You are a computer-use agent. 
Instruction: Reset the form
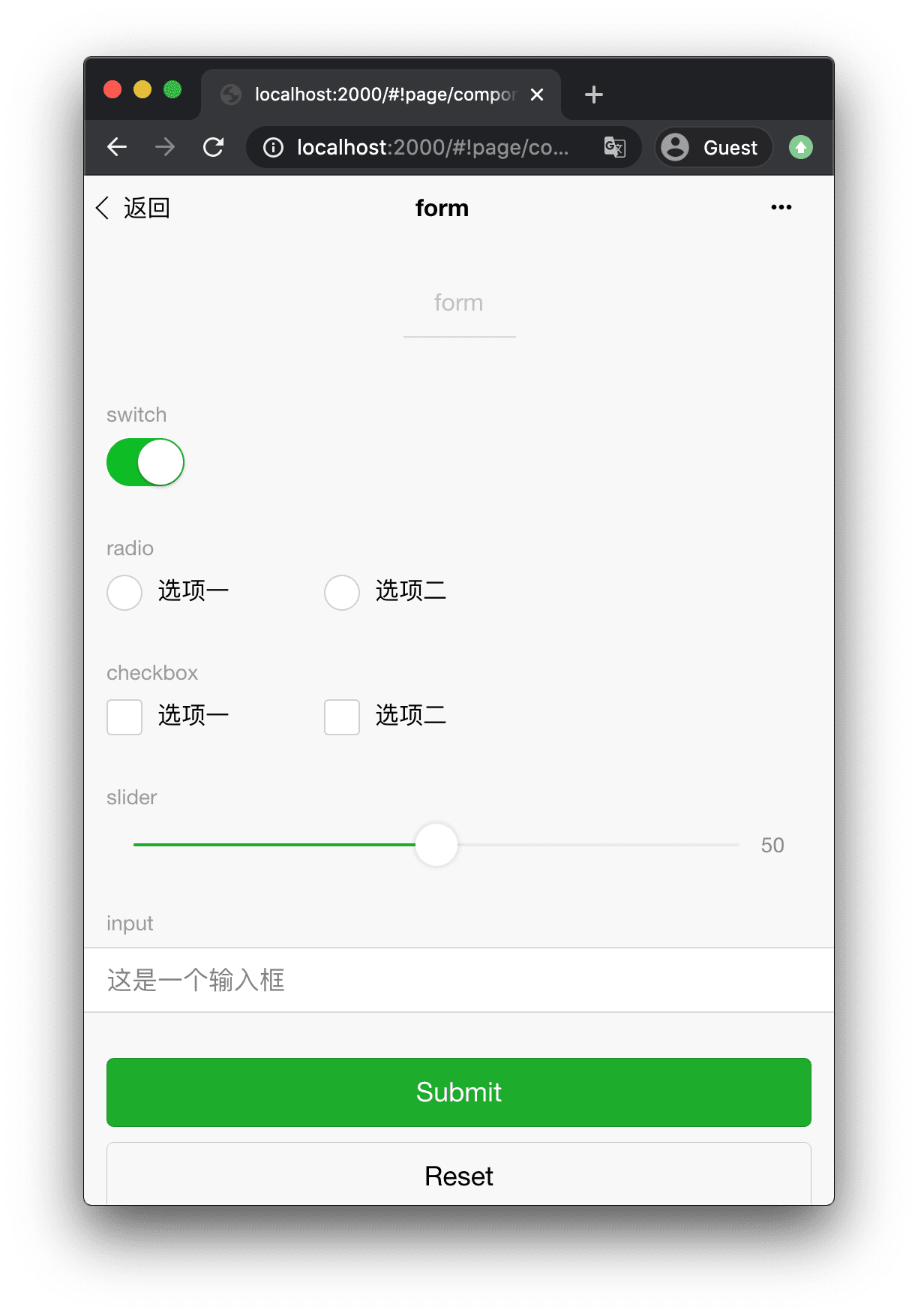click(459, 1175)
